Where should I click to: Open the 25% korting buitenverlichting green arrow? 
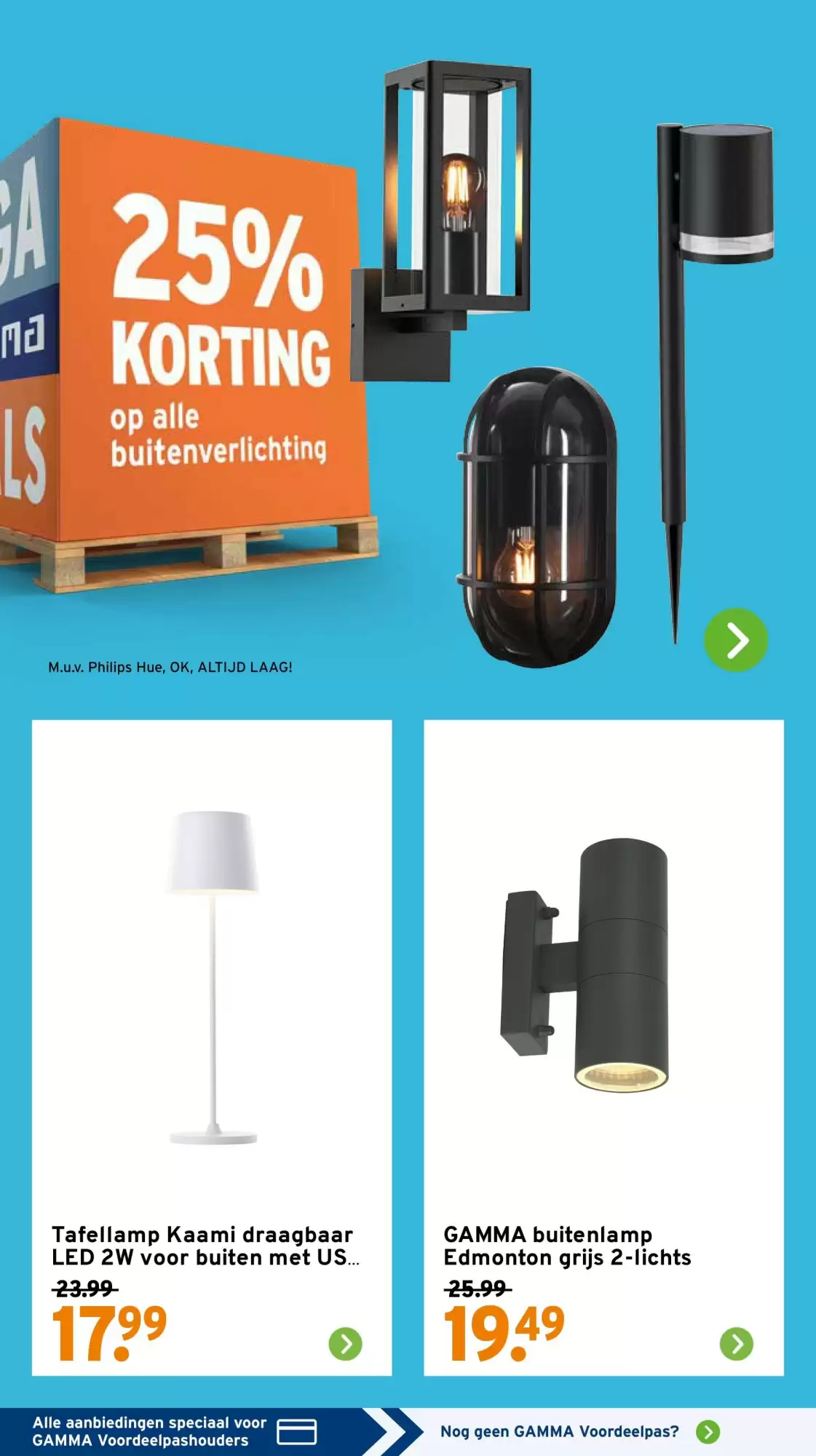coord(736,640)
